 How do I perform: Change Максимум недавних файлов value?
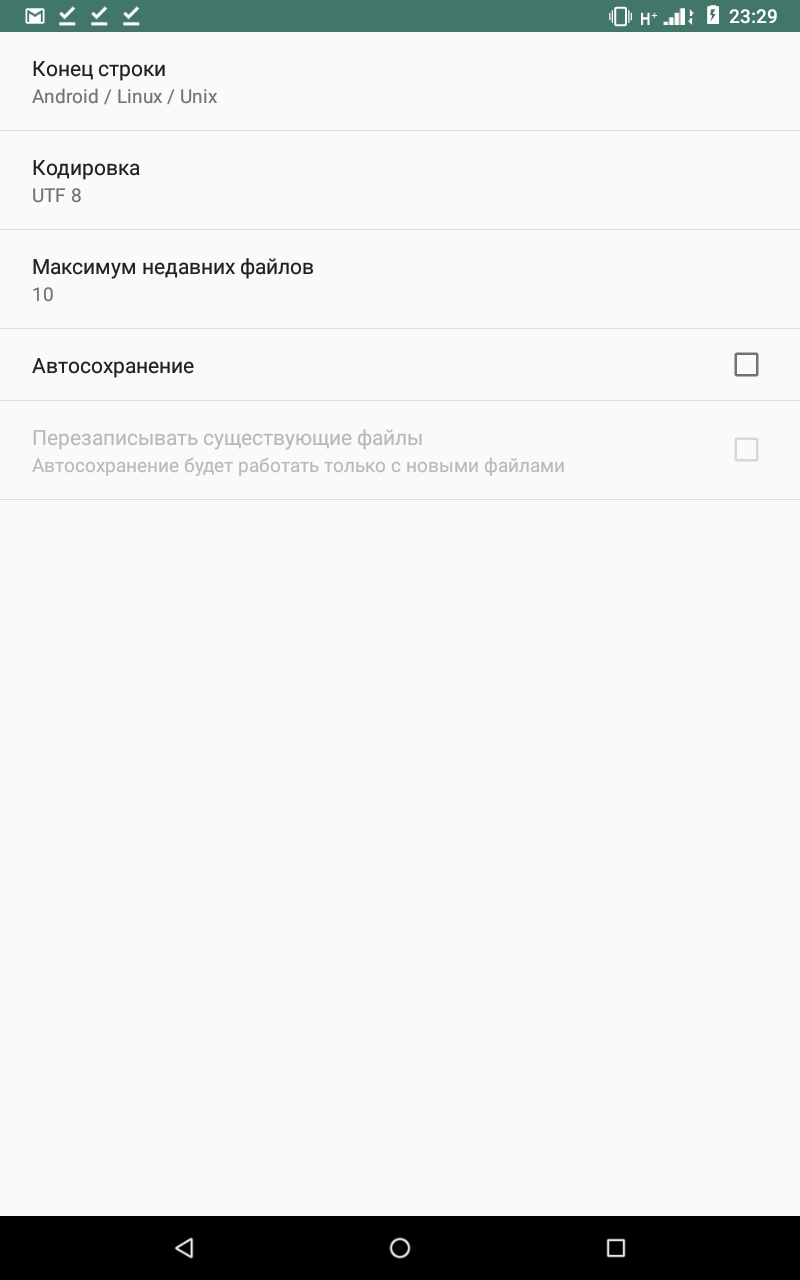point(400,279)
